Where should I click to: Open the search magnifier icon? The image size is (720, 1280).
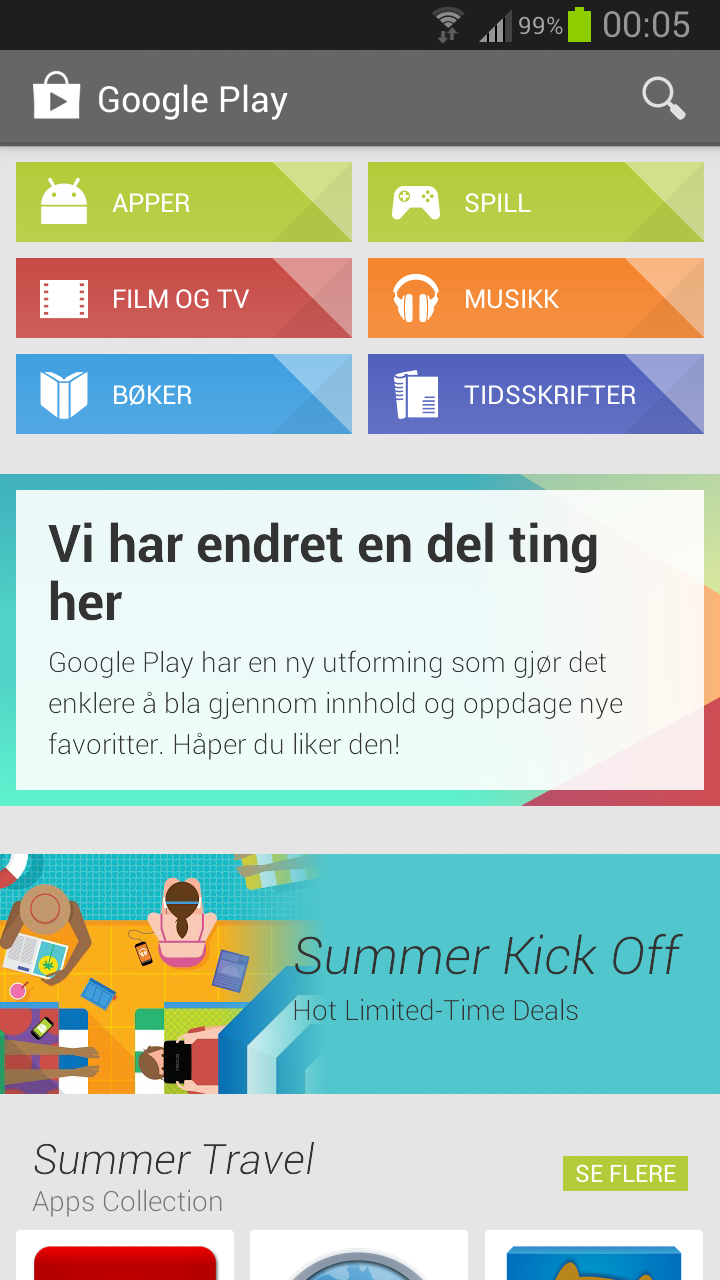663,99
